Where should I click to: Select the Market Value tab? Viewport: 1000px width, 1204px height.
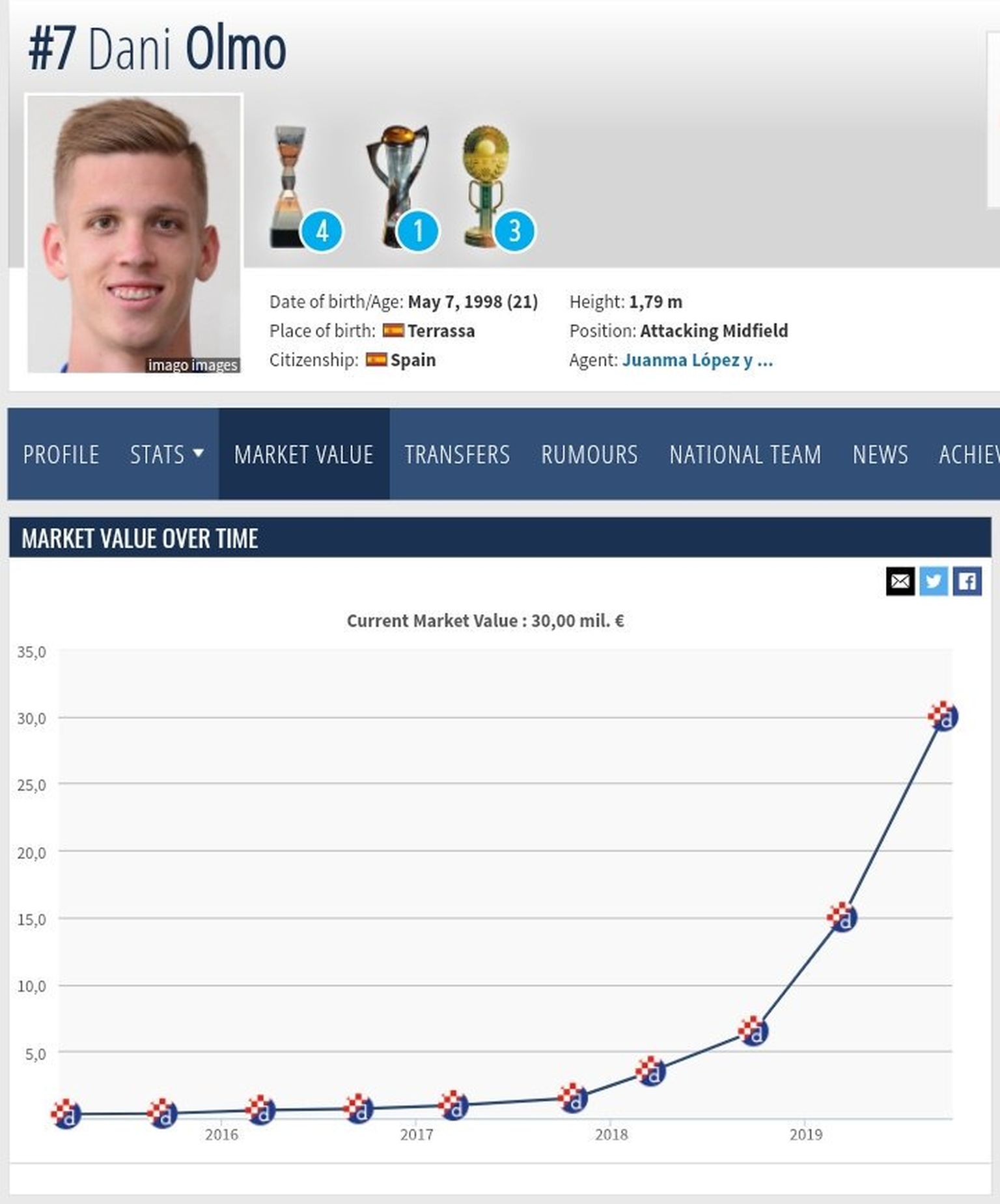click(303, 454)
